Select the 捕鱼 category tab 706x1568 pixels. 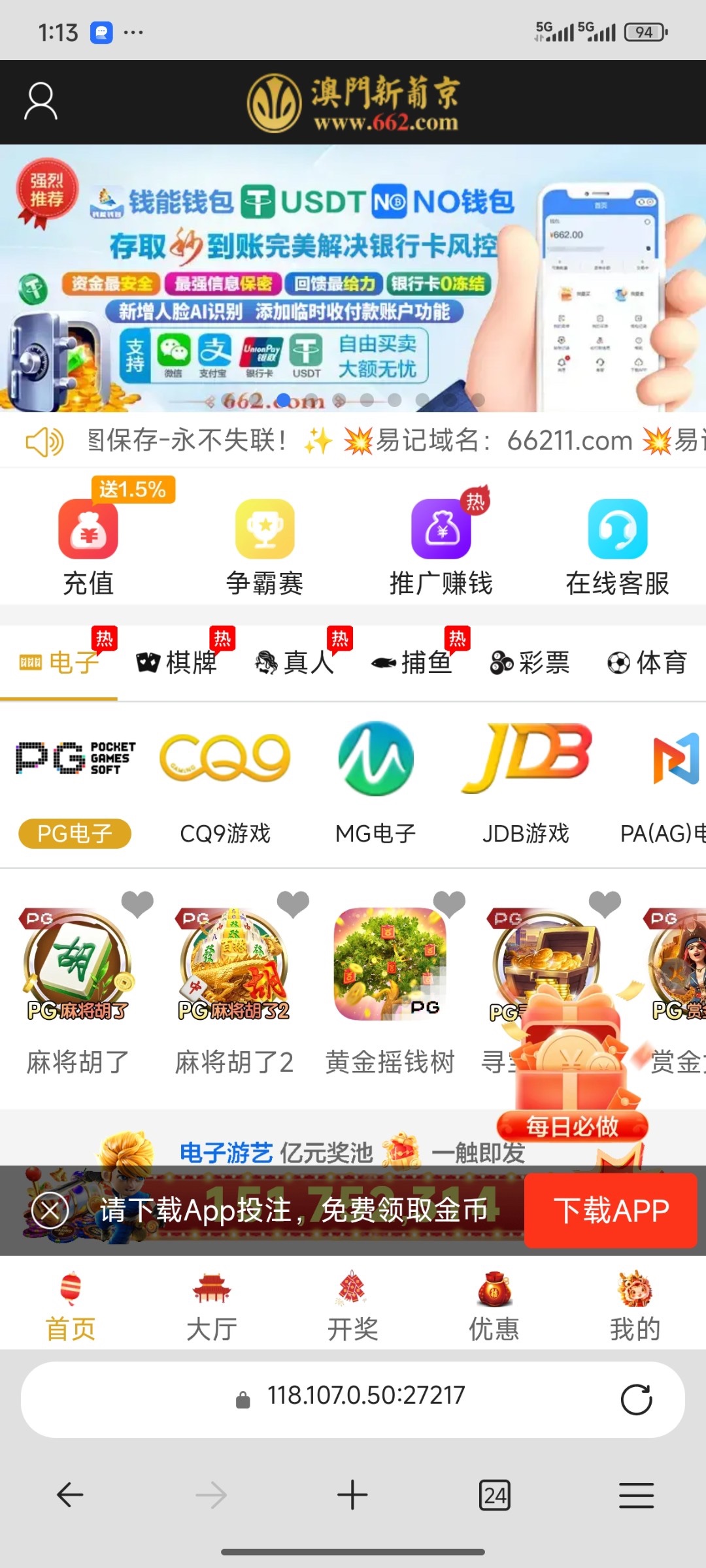pos(412,662)
